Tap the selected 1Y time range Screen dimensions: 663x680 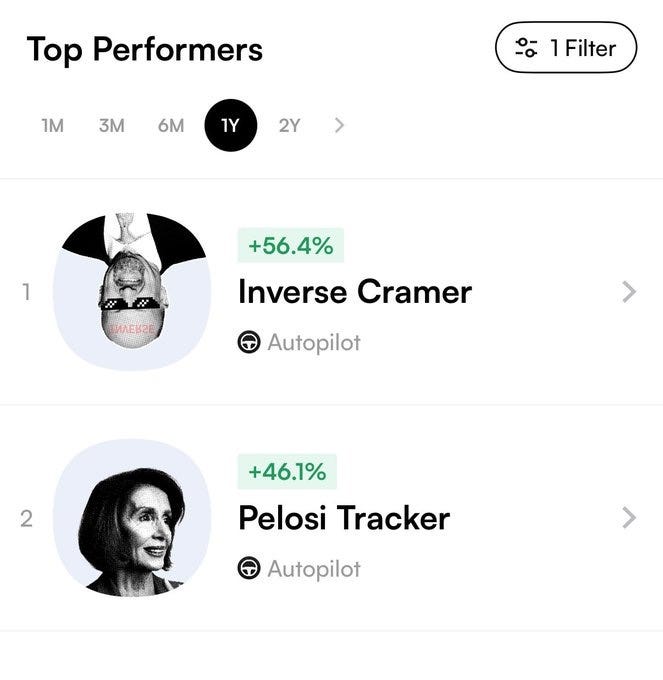(x=230, y=126)
